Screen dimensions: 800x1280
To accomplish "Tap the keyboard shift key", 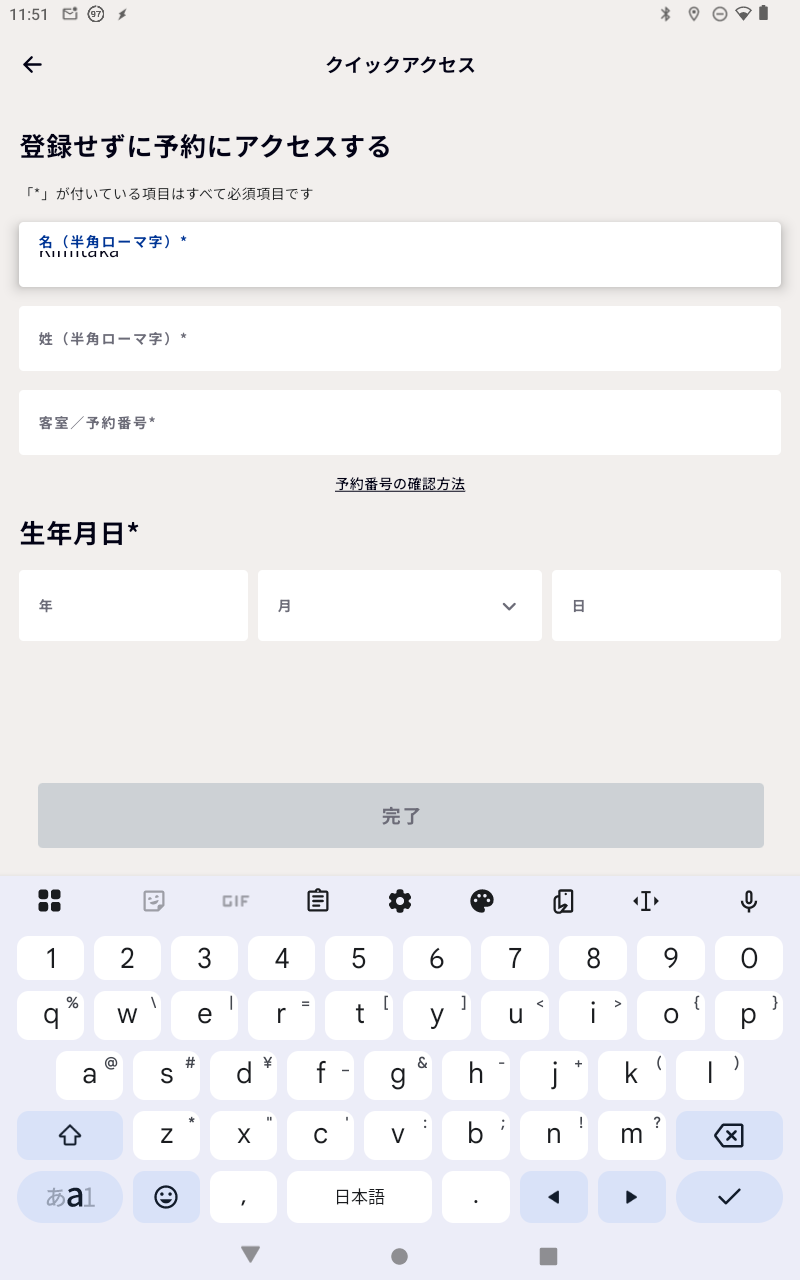I will [x=70, y=1136].
